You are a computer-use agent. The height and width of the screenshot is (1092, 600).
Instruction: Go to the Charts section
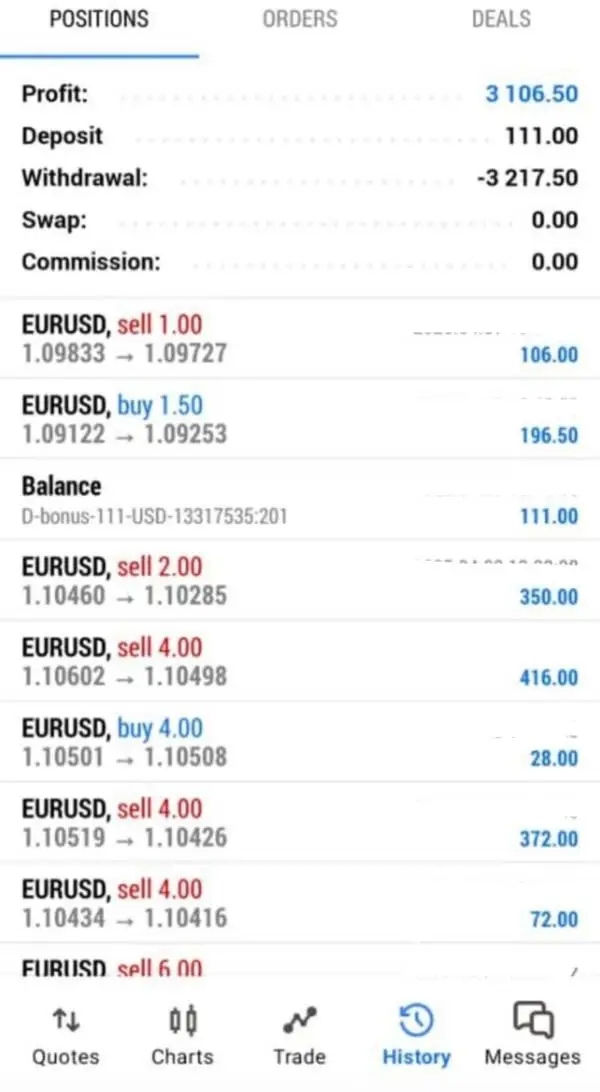coord(182,1036)
